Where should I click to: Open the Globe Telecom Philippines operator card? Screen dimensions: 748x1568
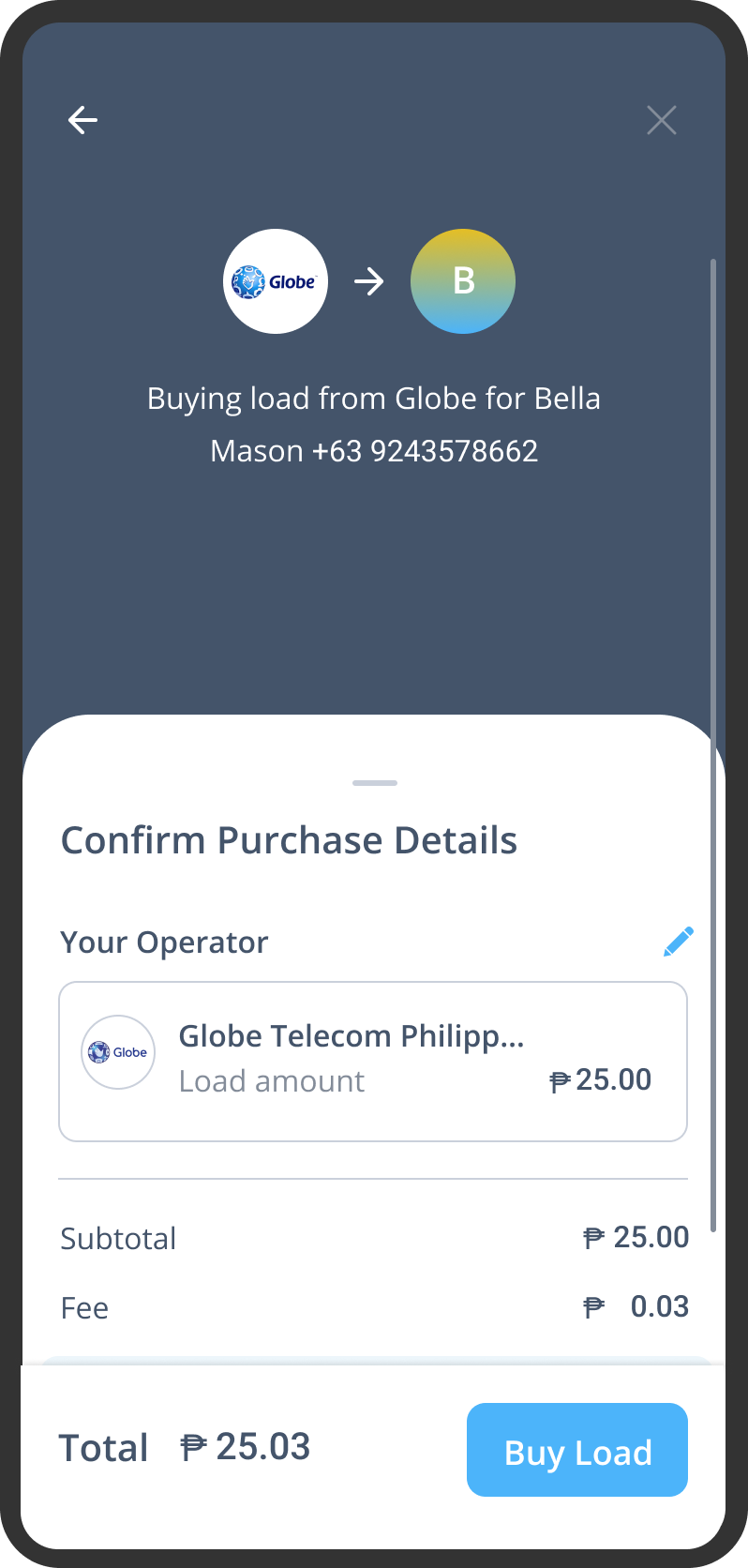[373, 1062]
